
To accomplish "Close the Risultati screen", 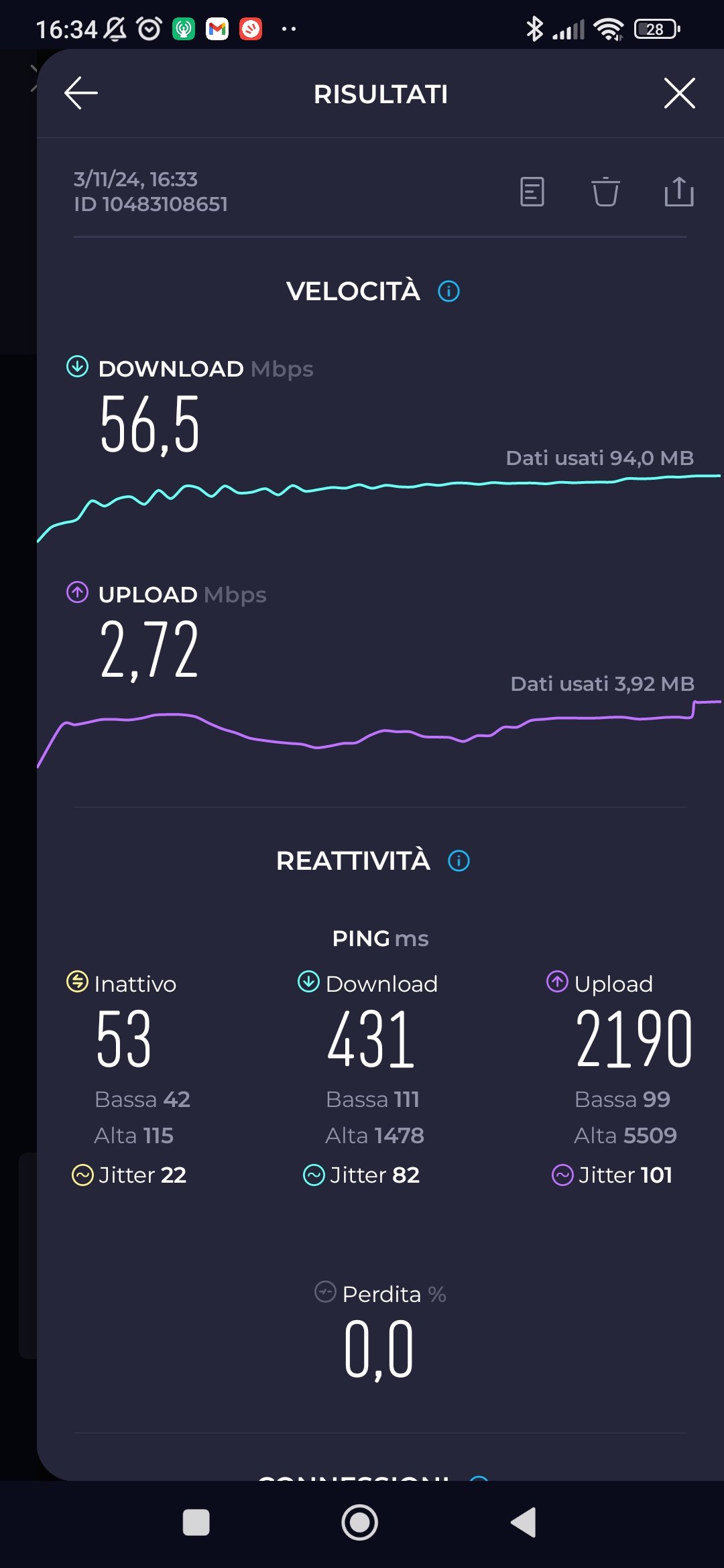I will pos(679,93).
